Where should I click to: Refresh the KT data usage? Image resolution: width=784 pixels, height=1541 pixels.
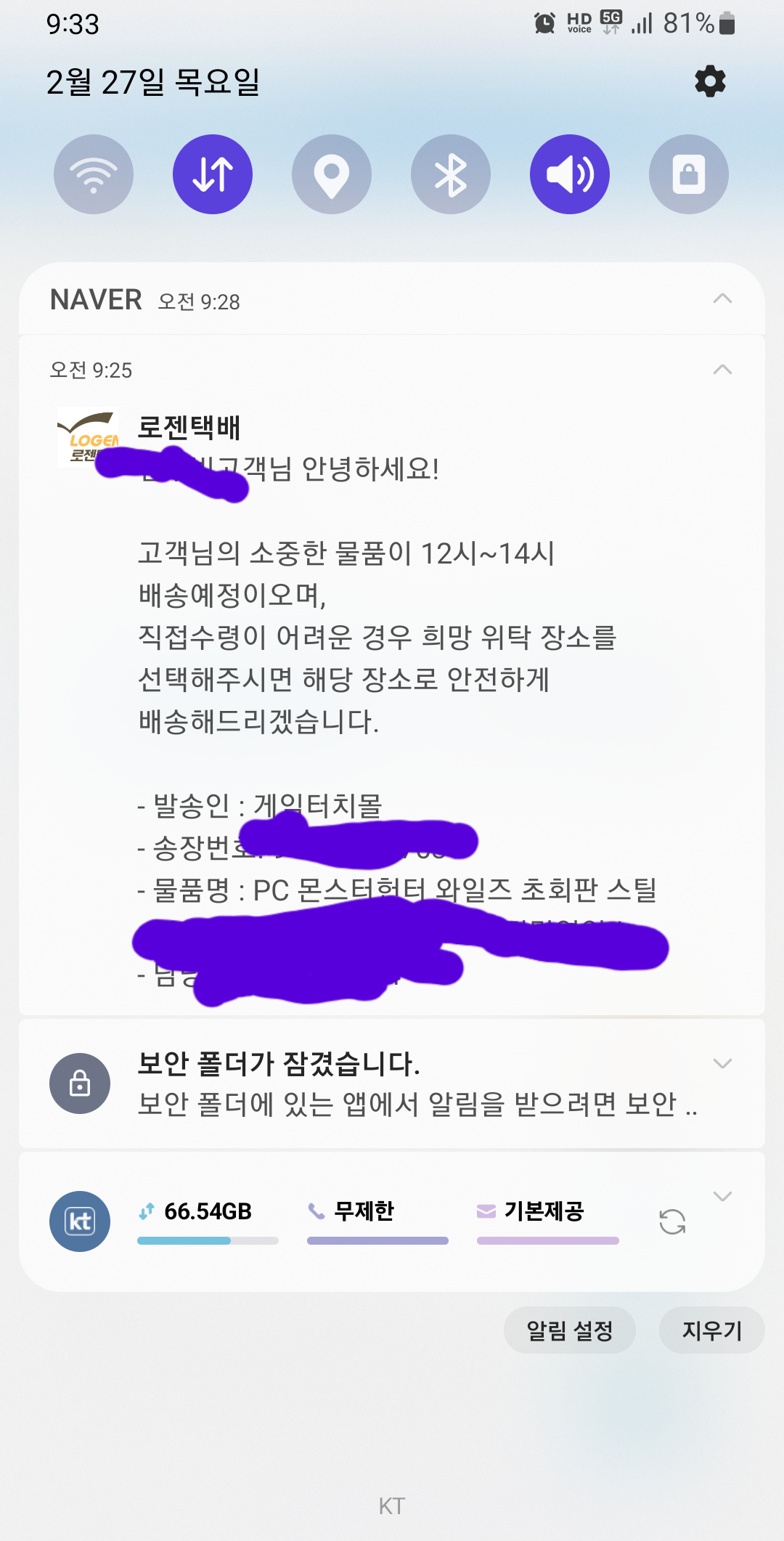point(672,1221)
